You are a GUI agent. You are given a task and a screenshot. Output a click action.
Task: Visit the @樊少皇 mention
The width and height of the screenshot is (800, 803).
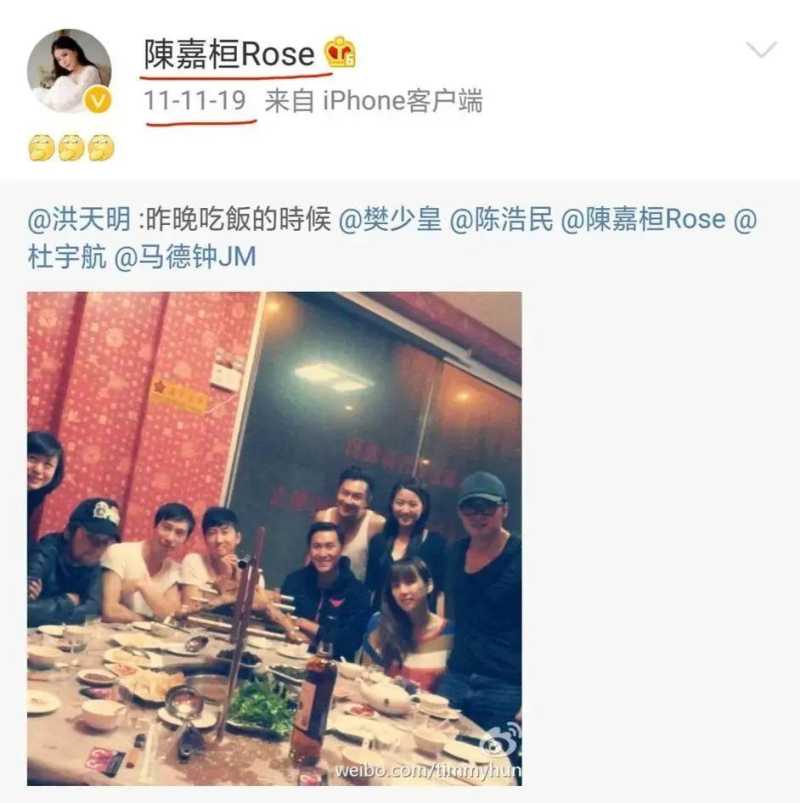(390, 220)
